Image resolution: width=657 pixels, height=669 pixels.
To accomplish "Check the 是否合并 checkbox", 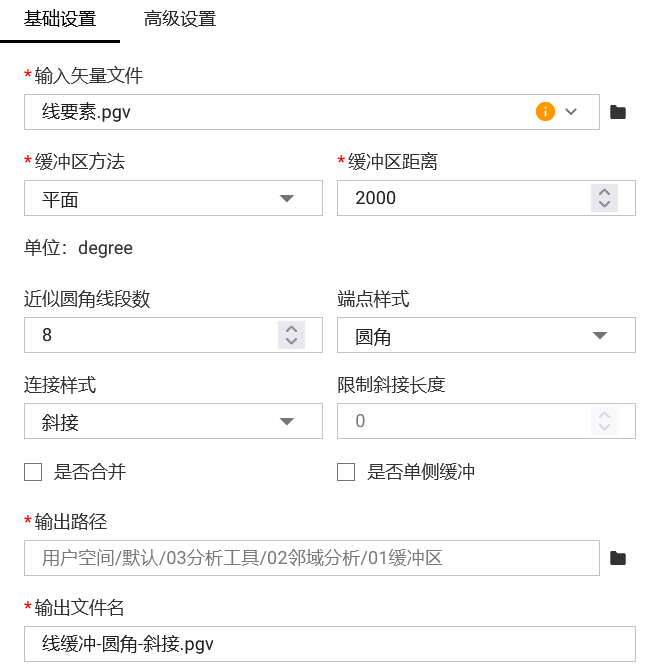I will (x=33, y=472).
